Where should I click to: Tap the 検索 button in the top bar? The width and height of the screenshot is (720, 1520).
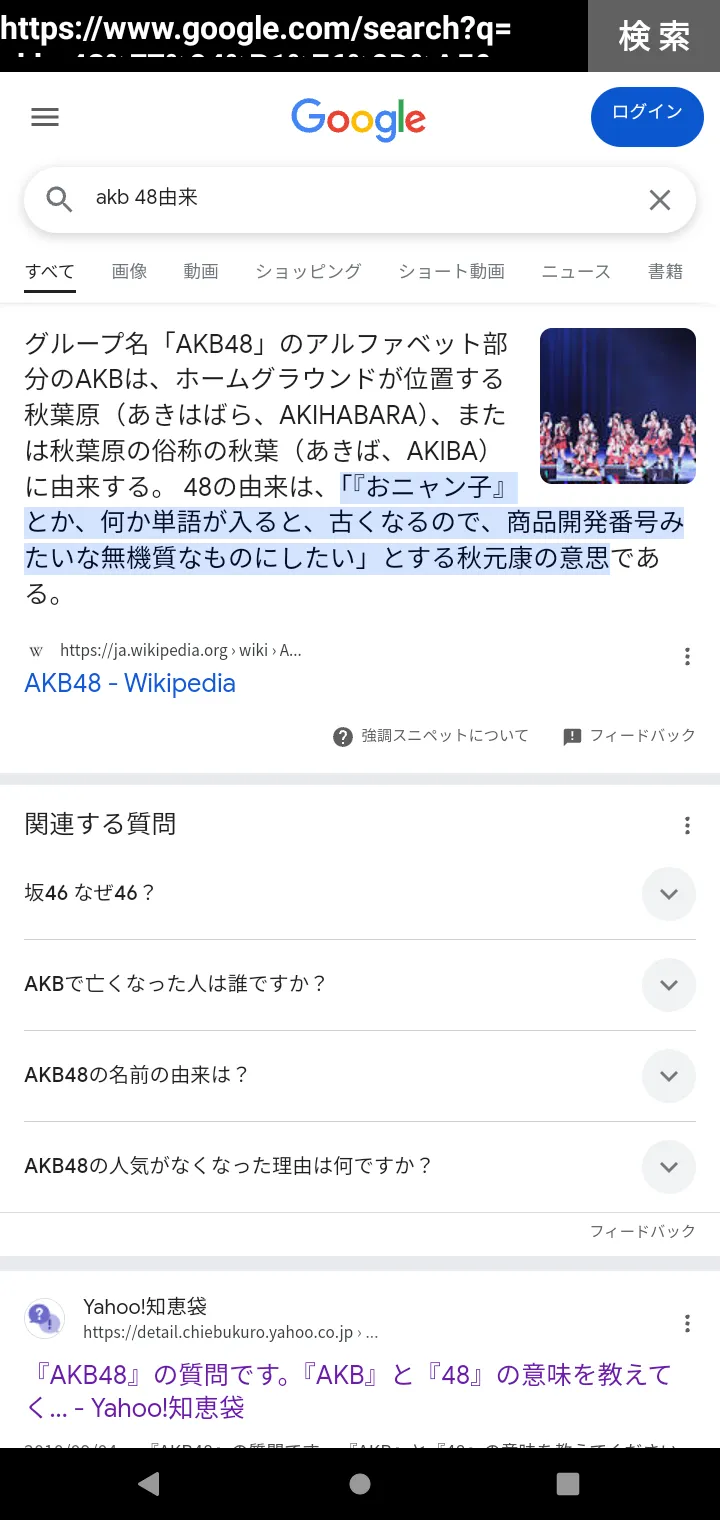pyautogui.click(x=654, y=36)
